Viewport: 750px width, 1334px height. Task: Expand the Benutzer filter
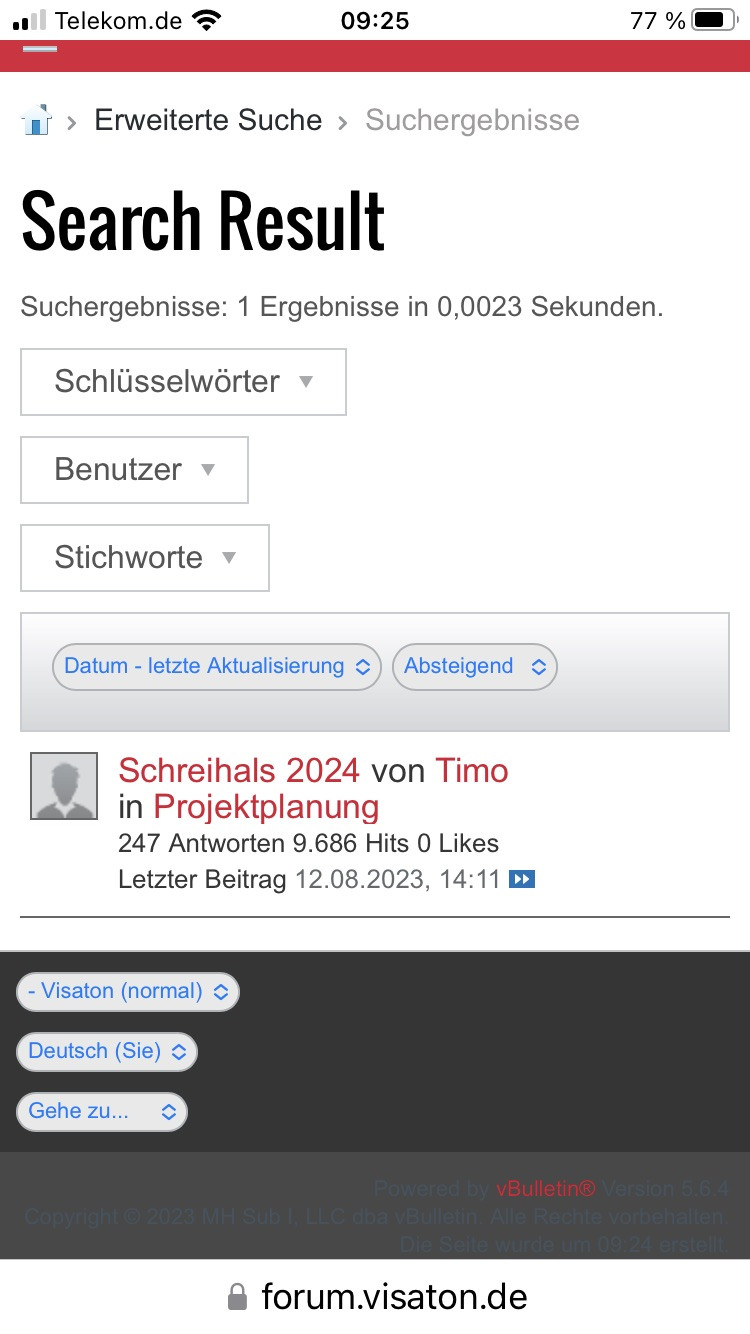pos(134,470)
